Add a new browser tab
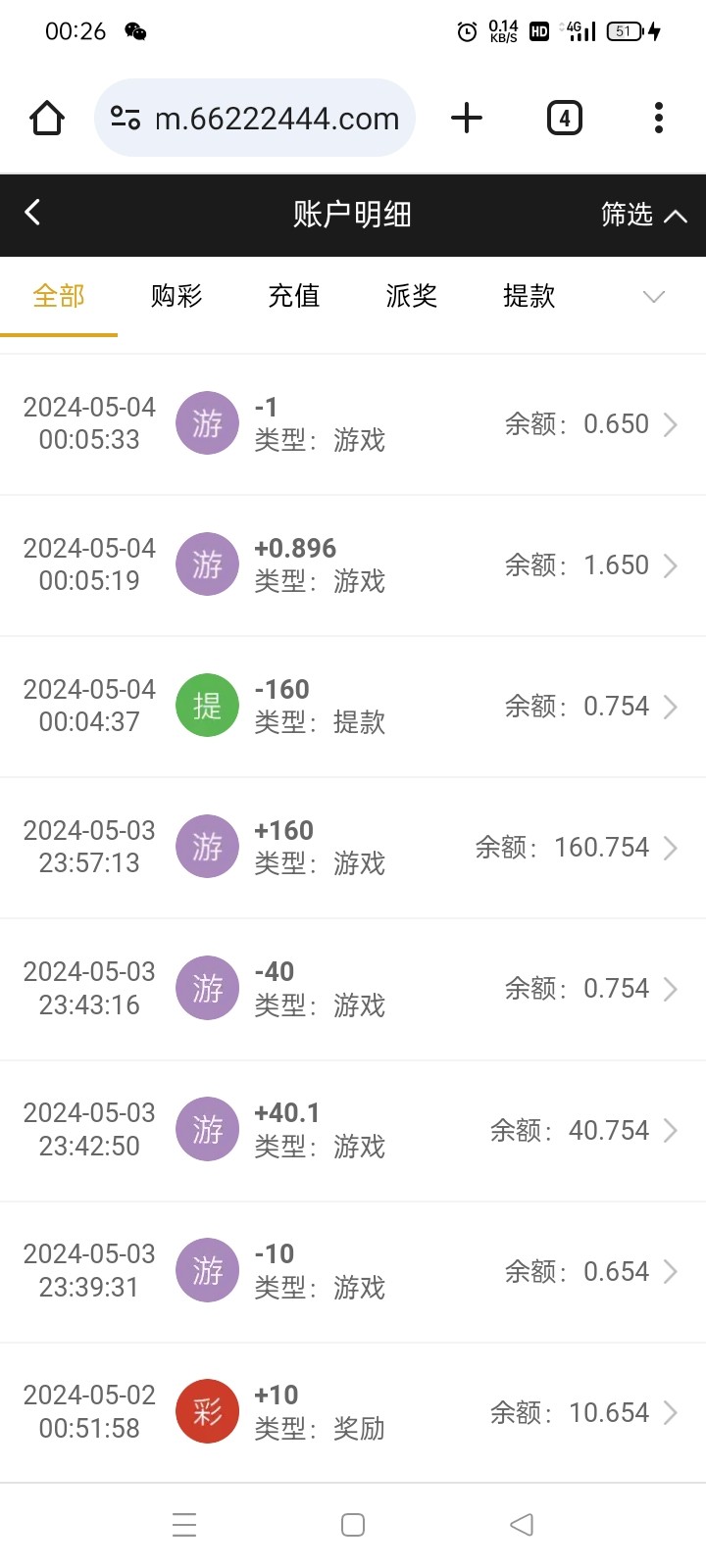 tap(467, 119)
